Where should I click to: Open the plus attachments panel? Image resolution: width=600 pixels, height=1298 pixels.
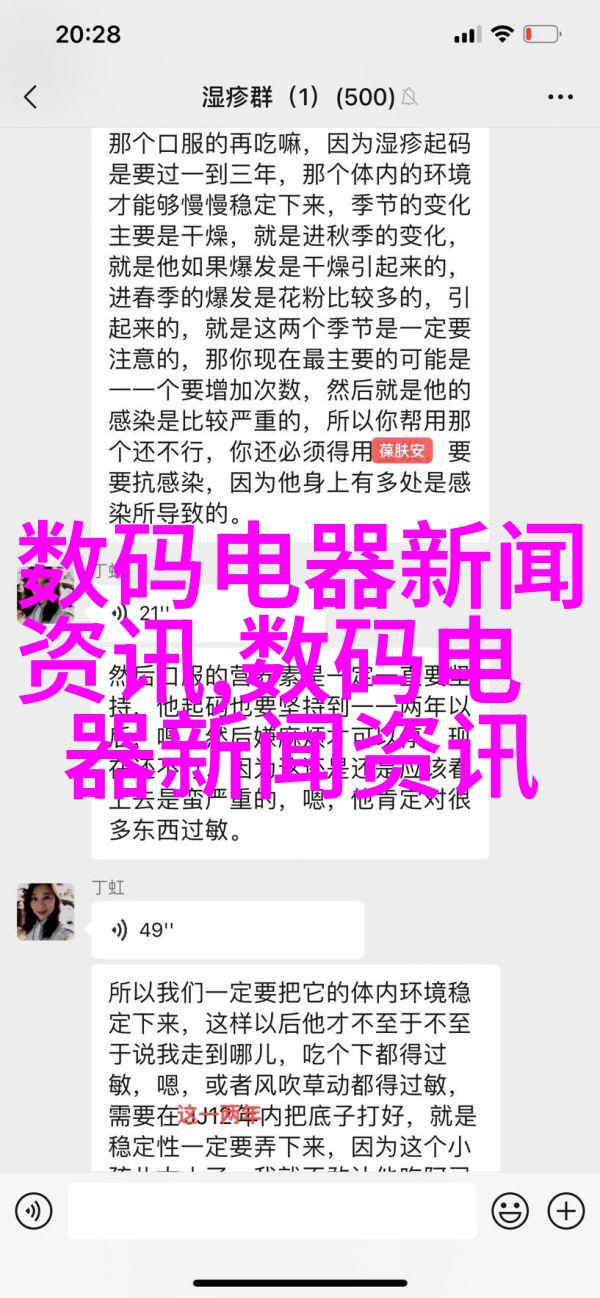[567, 1211]
